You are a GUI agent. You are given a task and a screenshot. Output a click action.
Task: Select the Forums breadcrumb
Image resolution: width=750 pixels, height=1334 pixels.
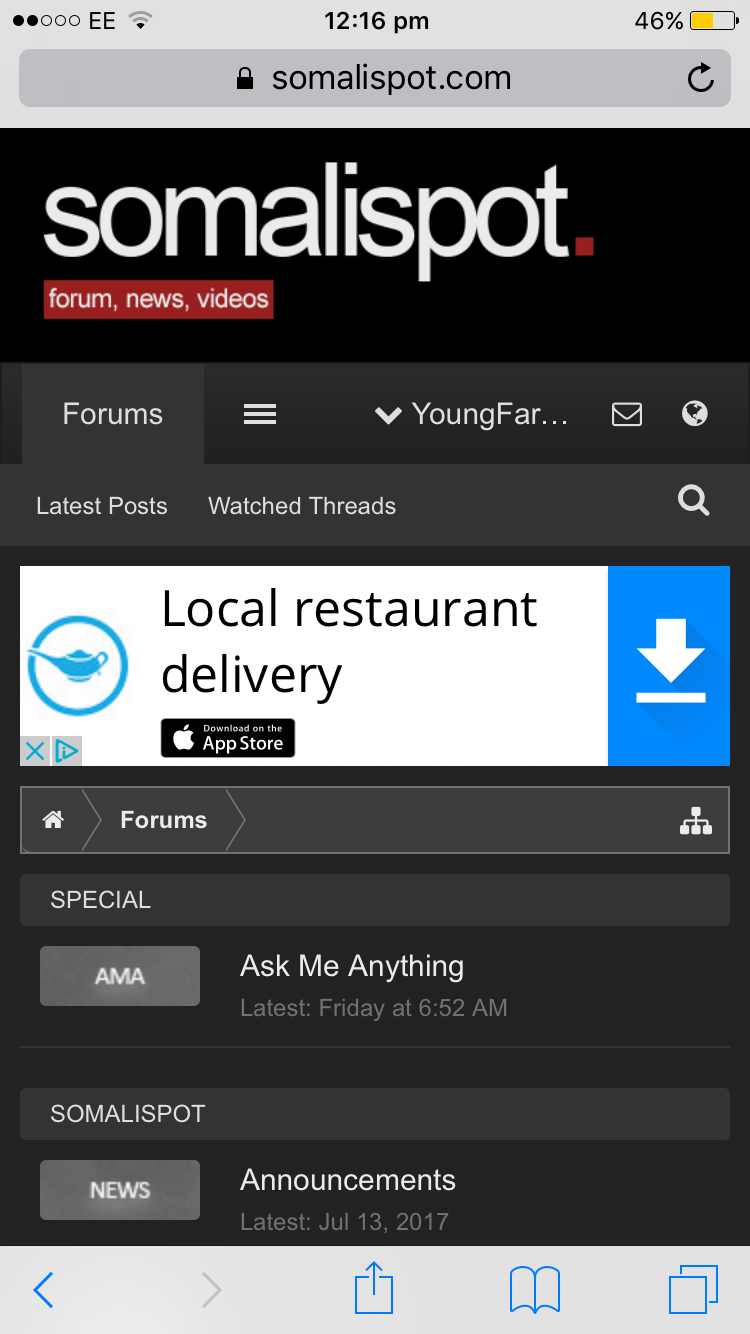click(164, 820)
